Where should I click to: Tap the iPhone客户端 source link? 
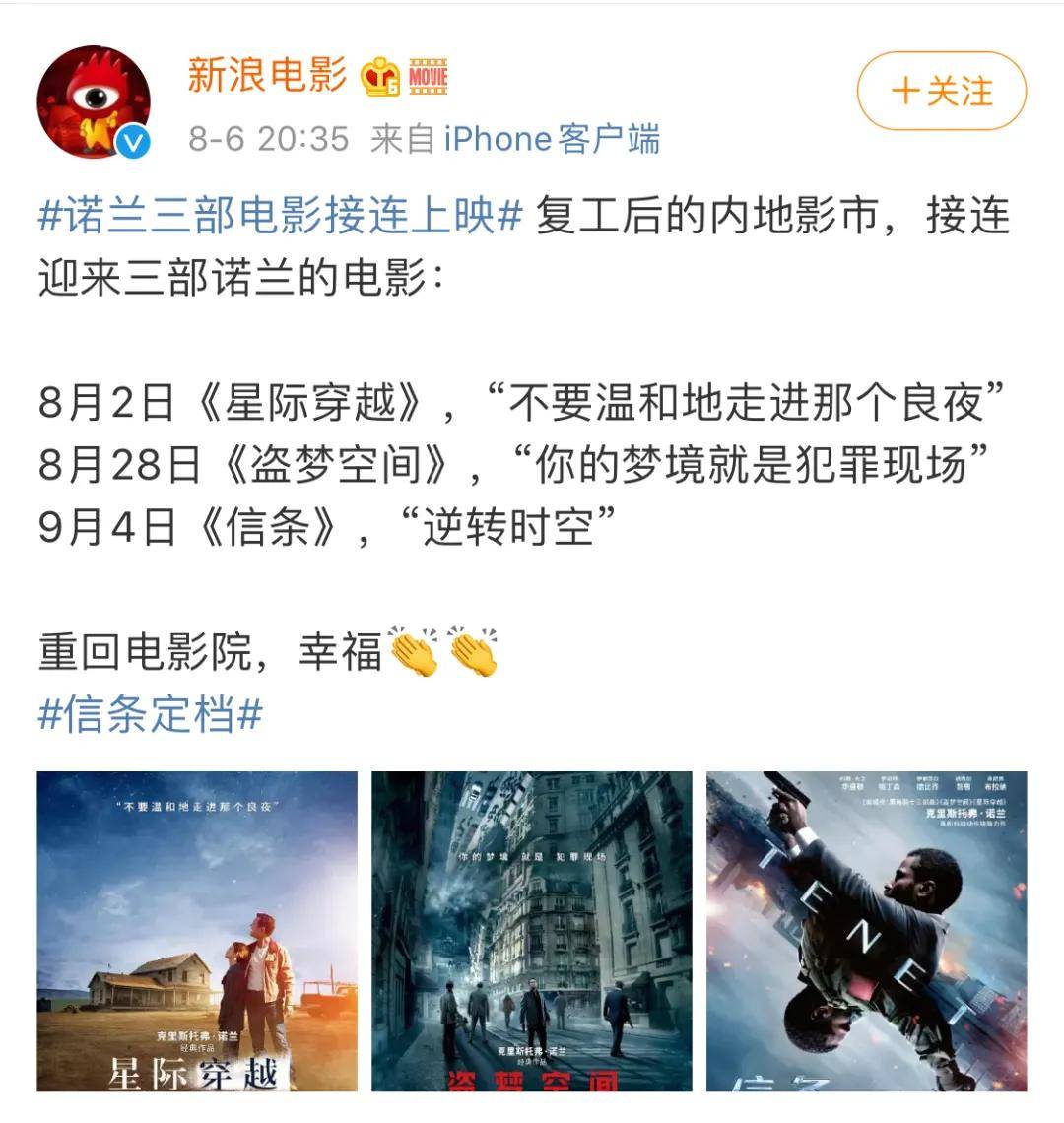pos(552,139)
